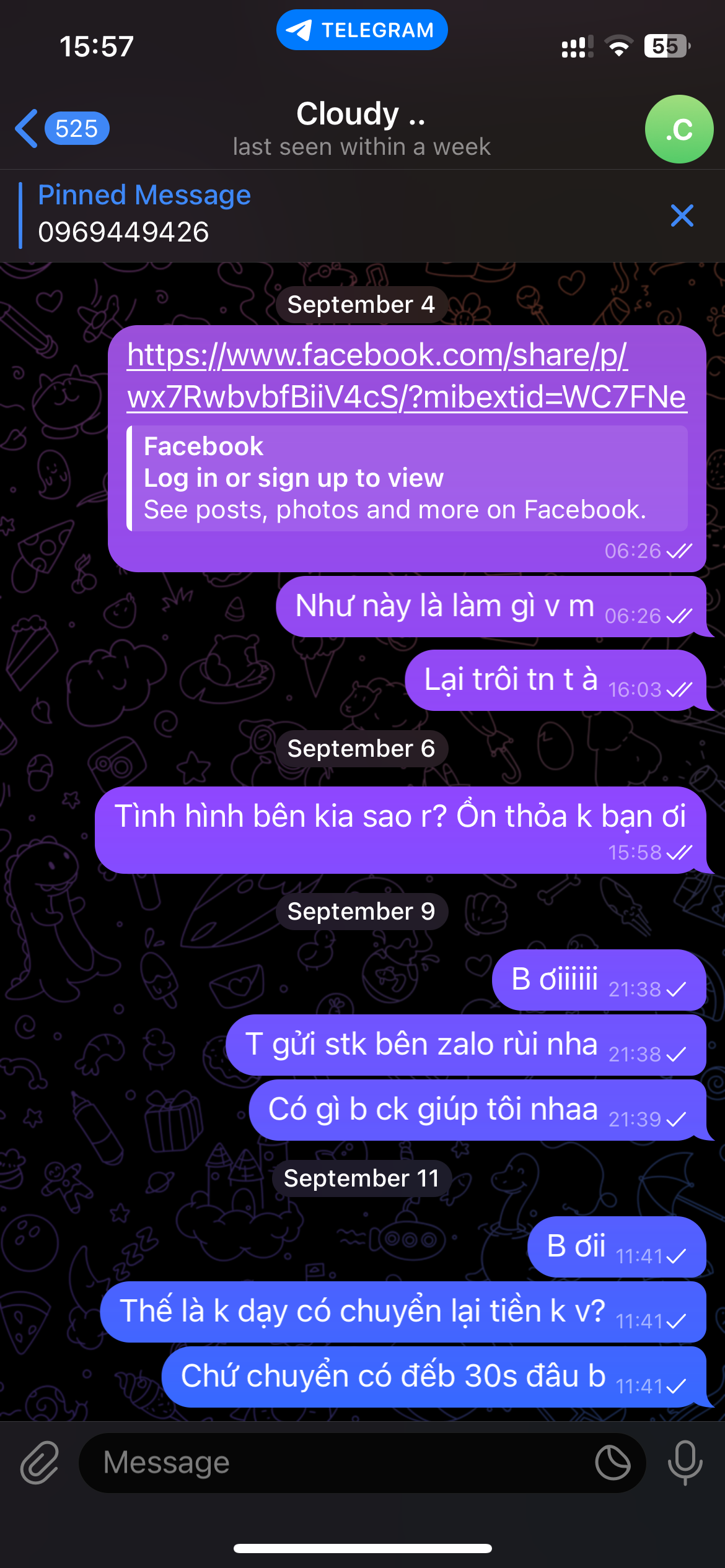725x1568 pixels.
Task: Return to Telegram via the top pill
Action: coord(362,30)
